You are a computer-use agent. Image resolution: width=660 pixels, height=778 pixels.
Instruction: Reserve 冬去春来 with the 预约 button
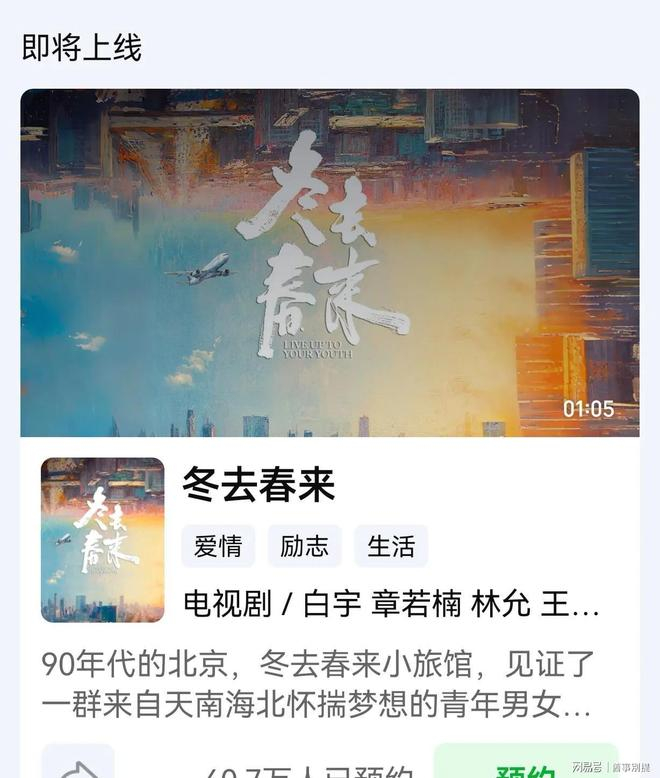526,765
